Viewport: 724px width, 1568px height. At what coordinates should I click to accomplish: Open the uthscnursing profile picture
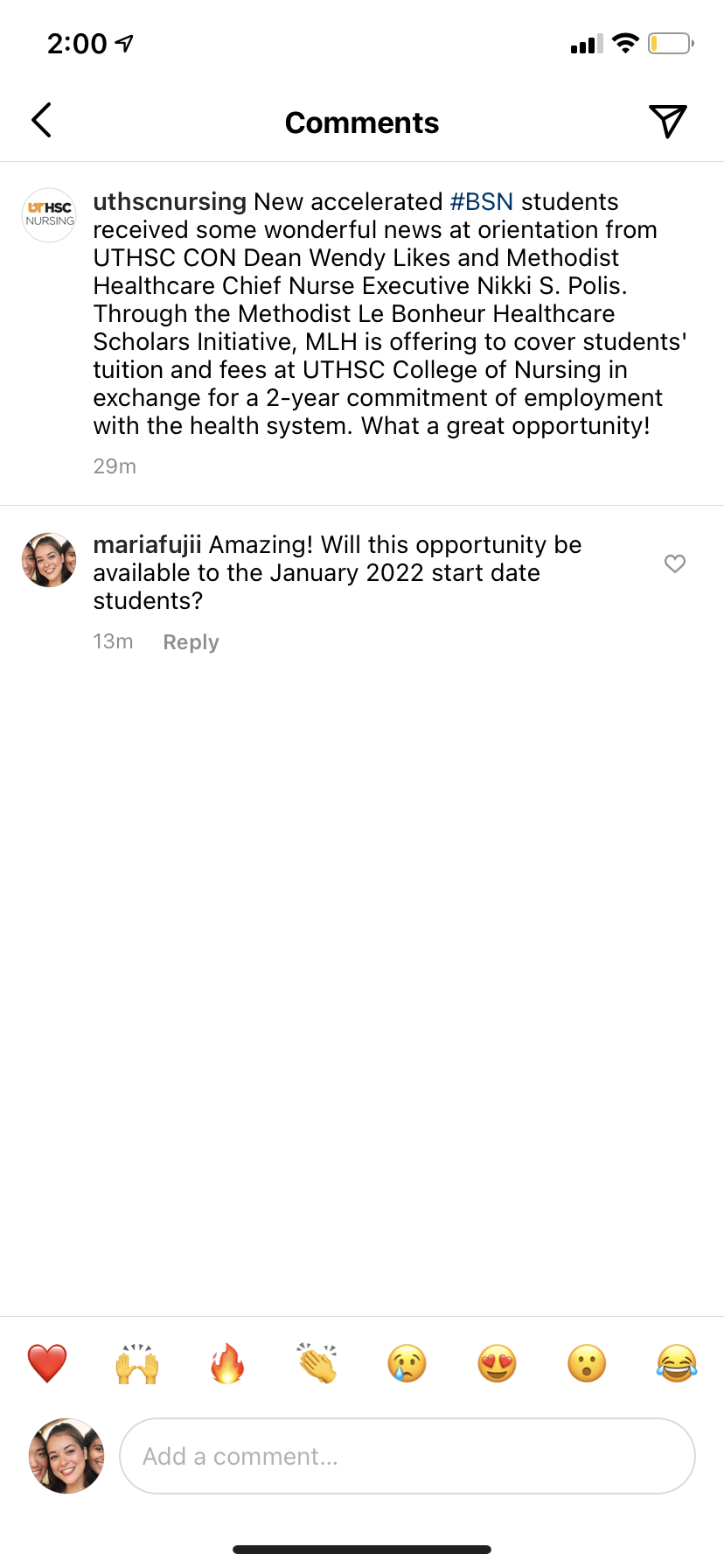(x=49, y=215)
